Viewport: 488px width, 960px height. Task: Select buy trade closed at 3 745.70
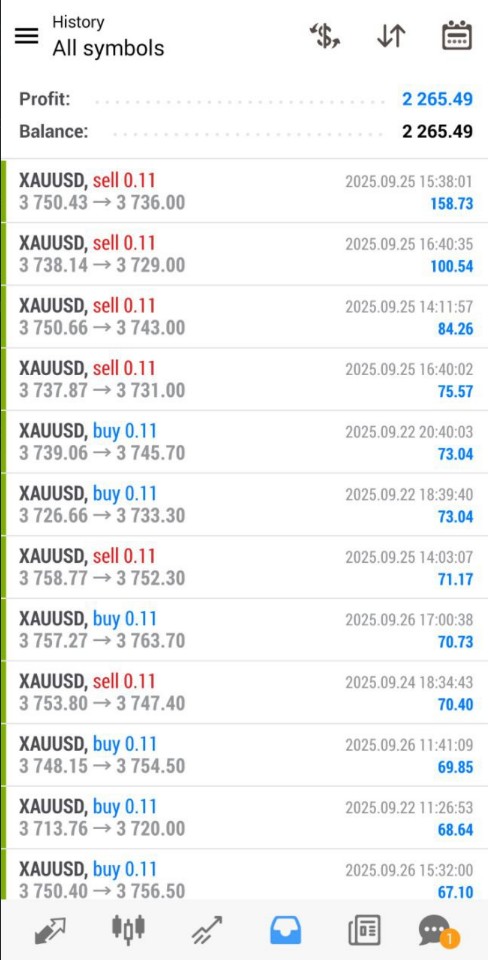(x=244, y=441)
